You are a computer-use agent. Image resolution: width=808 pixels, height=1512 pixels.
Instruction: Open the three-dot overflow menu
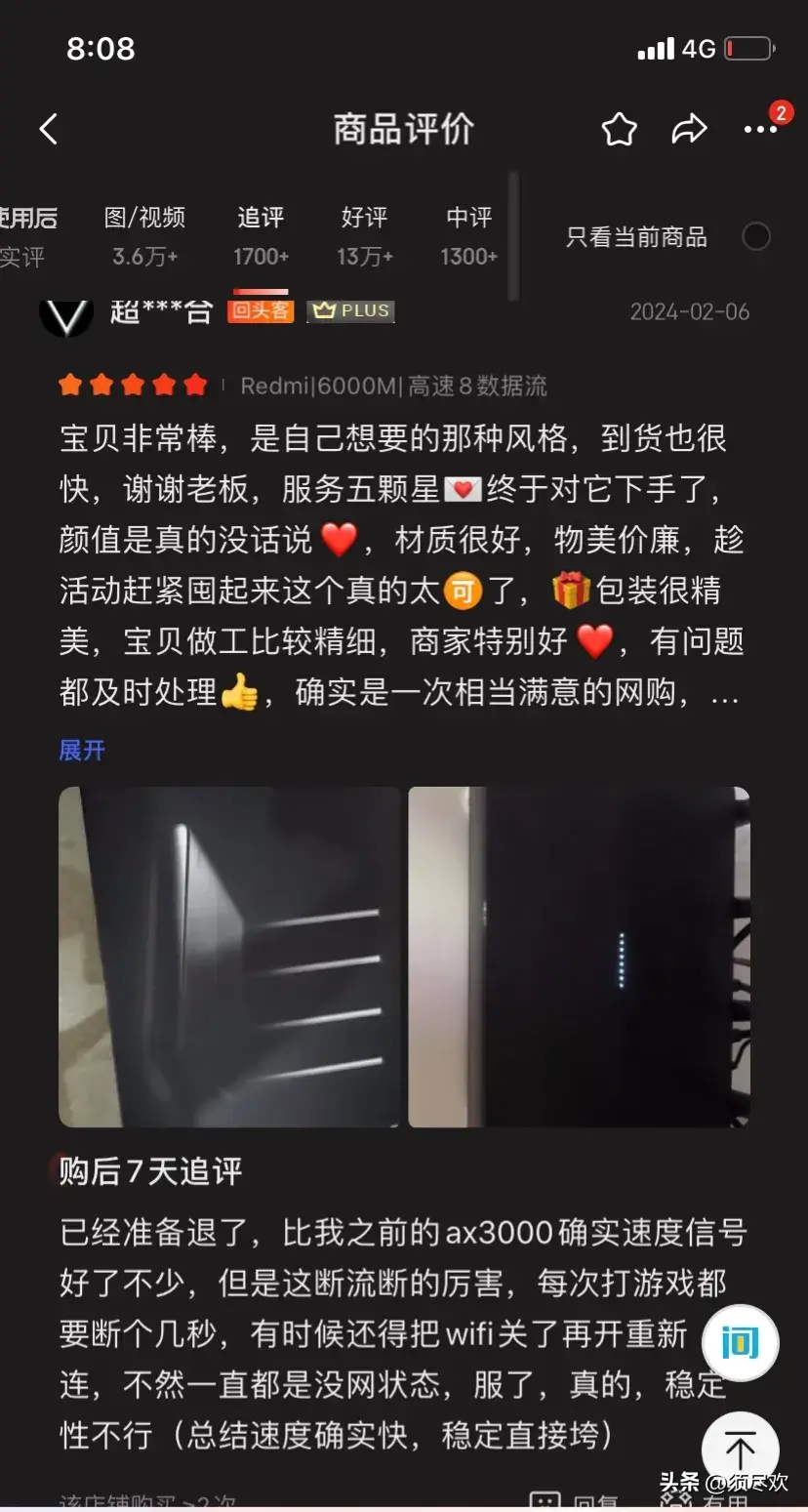point(760,129)
